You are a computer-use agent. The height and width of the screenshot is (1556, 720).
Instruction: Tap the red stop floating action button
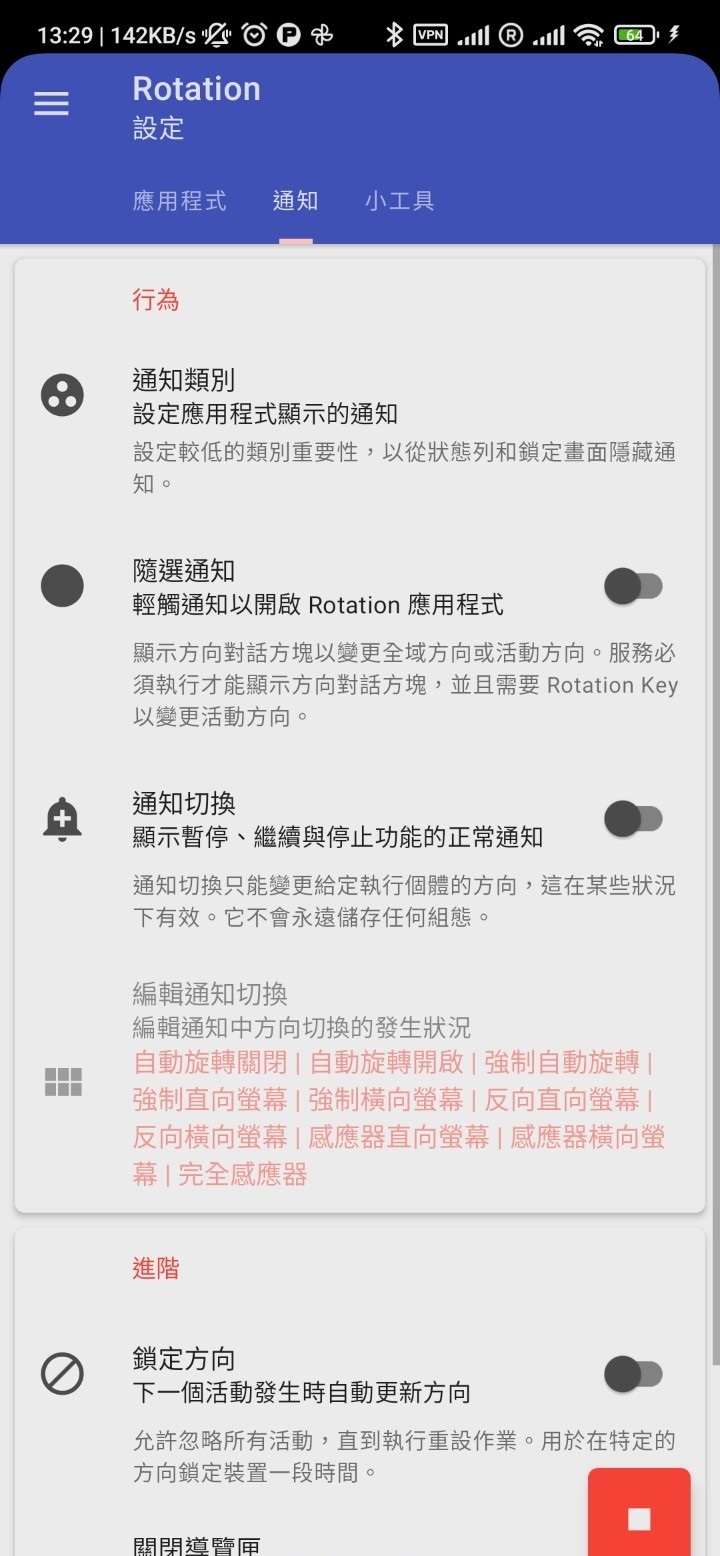[640, 1520]
